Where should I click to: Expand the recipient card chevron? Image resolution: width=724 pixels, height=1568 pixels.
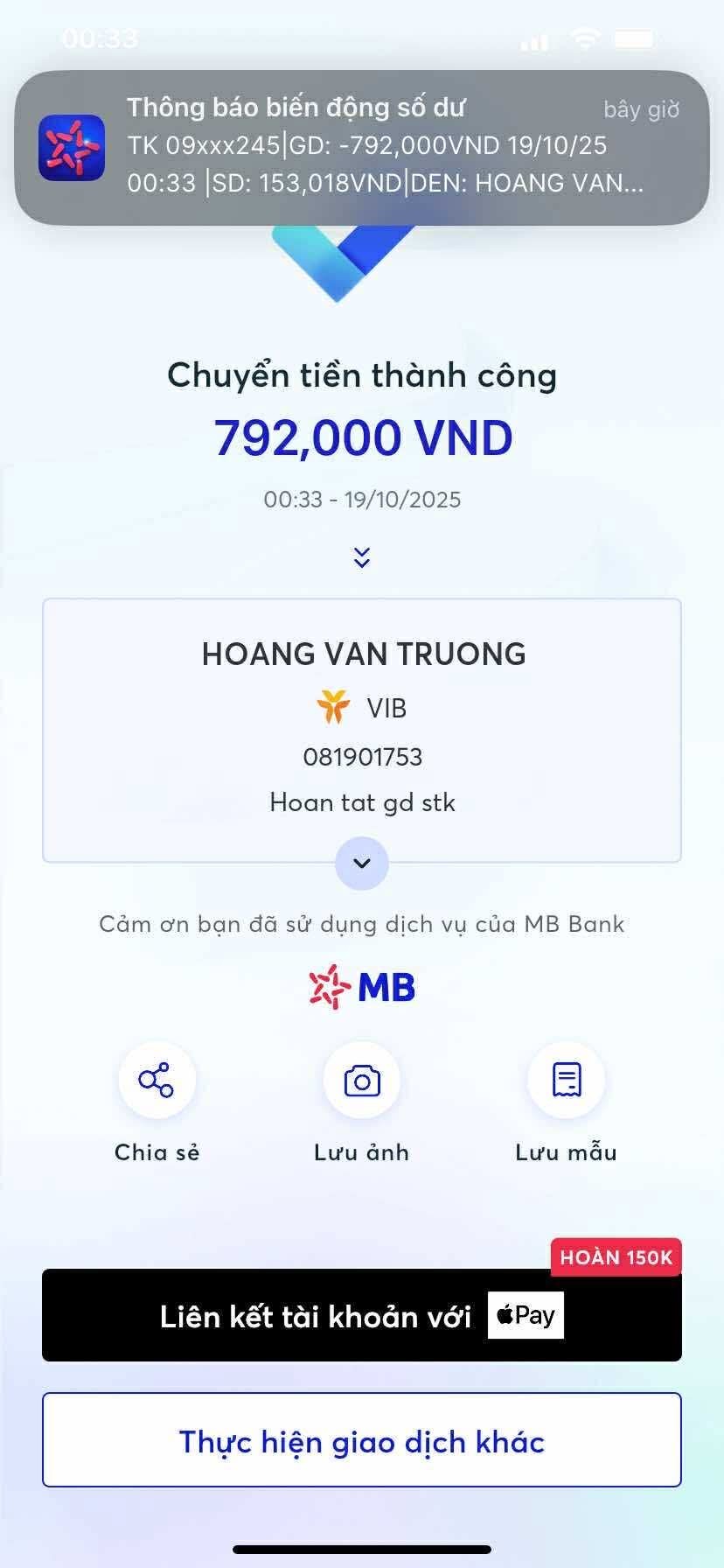[362, 864]
